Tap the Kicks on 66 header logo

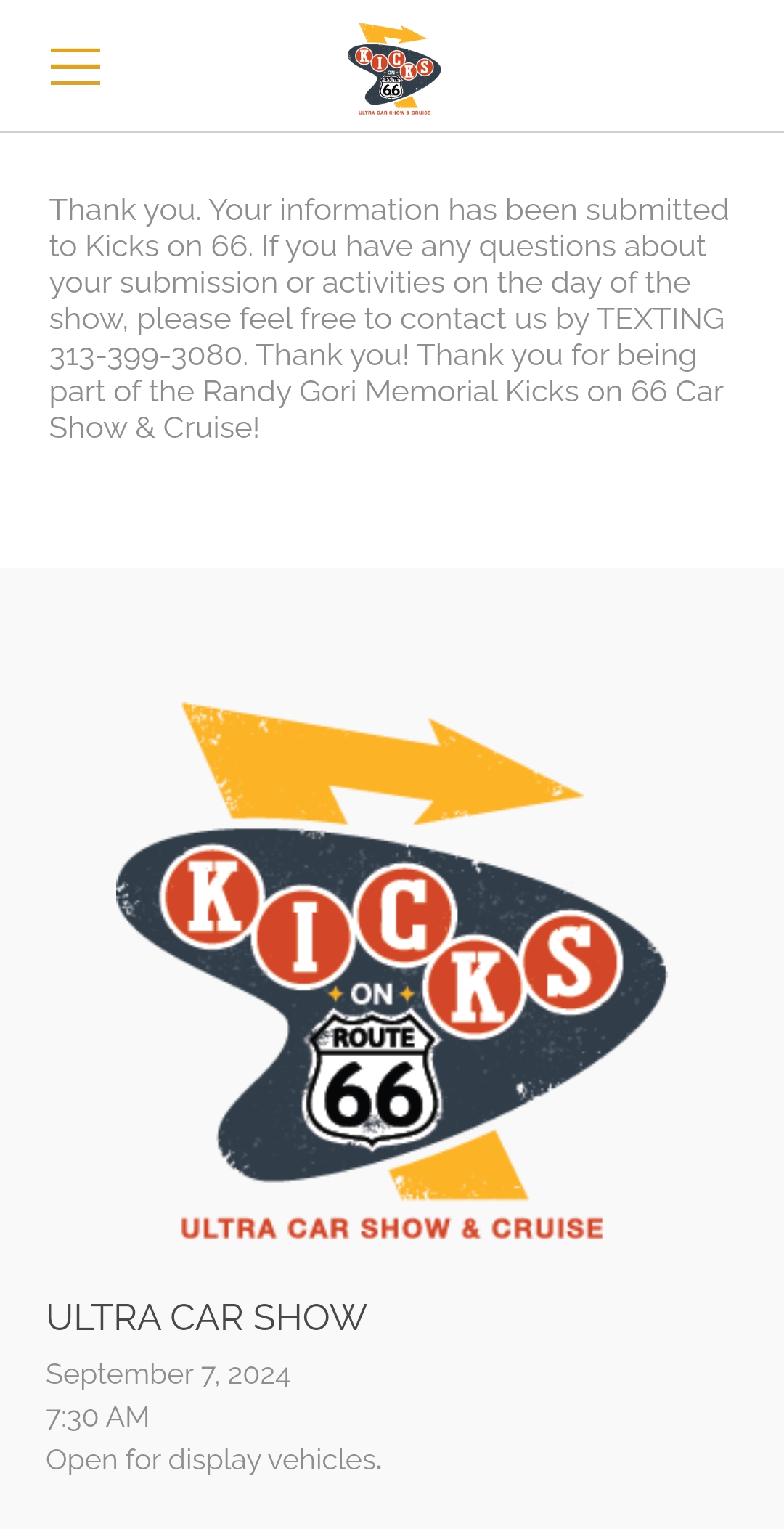pos(394,70)
